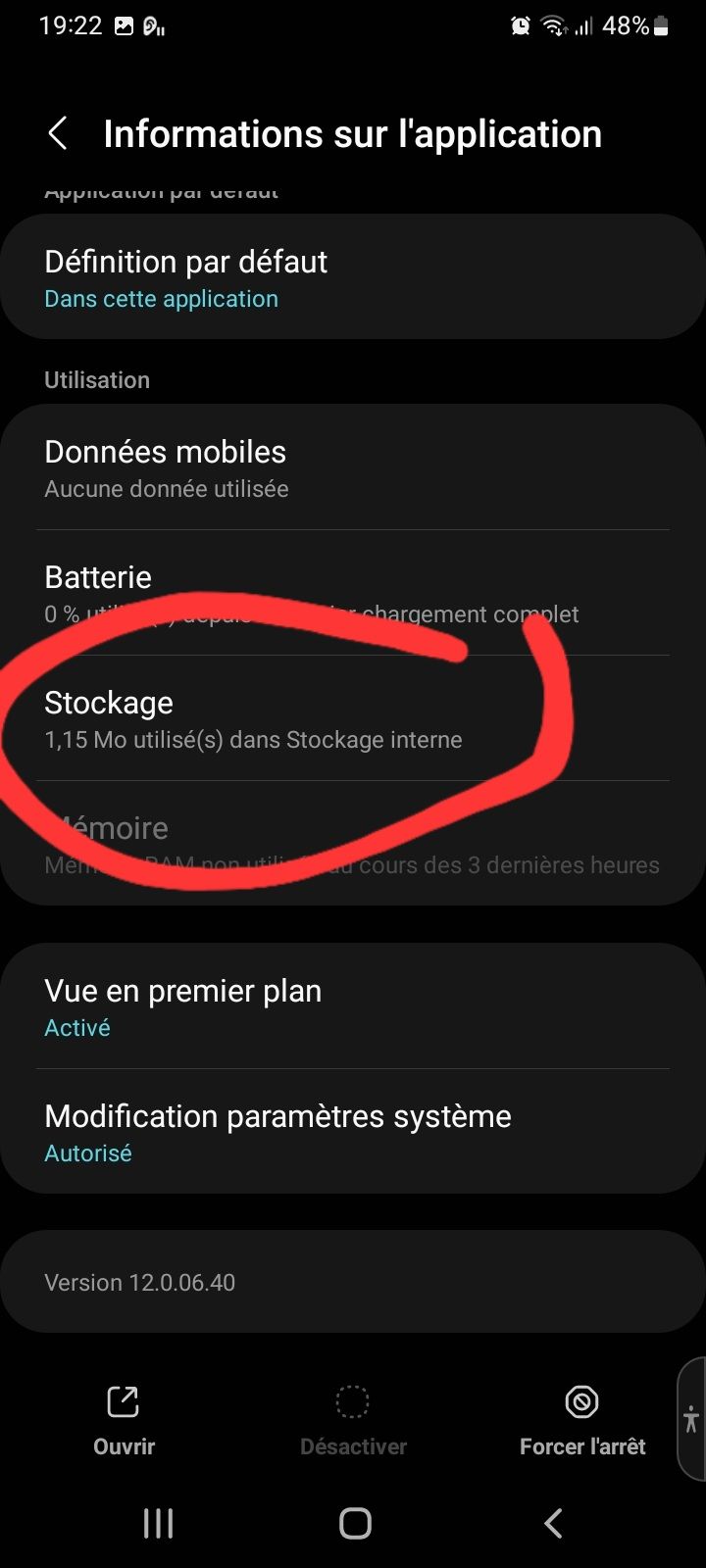Tap Forcer l'arrêt button
Image resolution: width=706 pixels, height=1568 pixels.
pos(582,1419)
